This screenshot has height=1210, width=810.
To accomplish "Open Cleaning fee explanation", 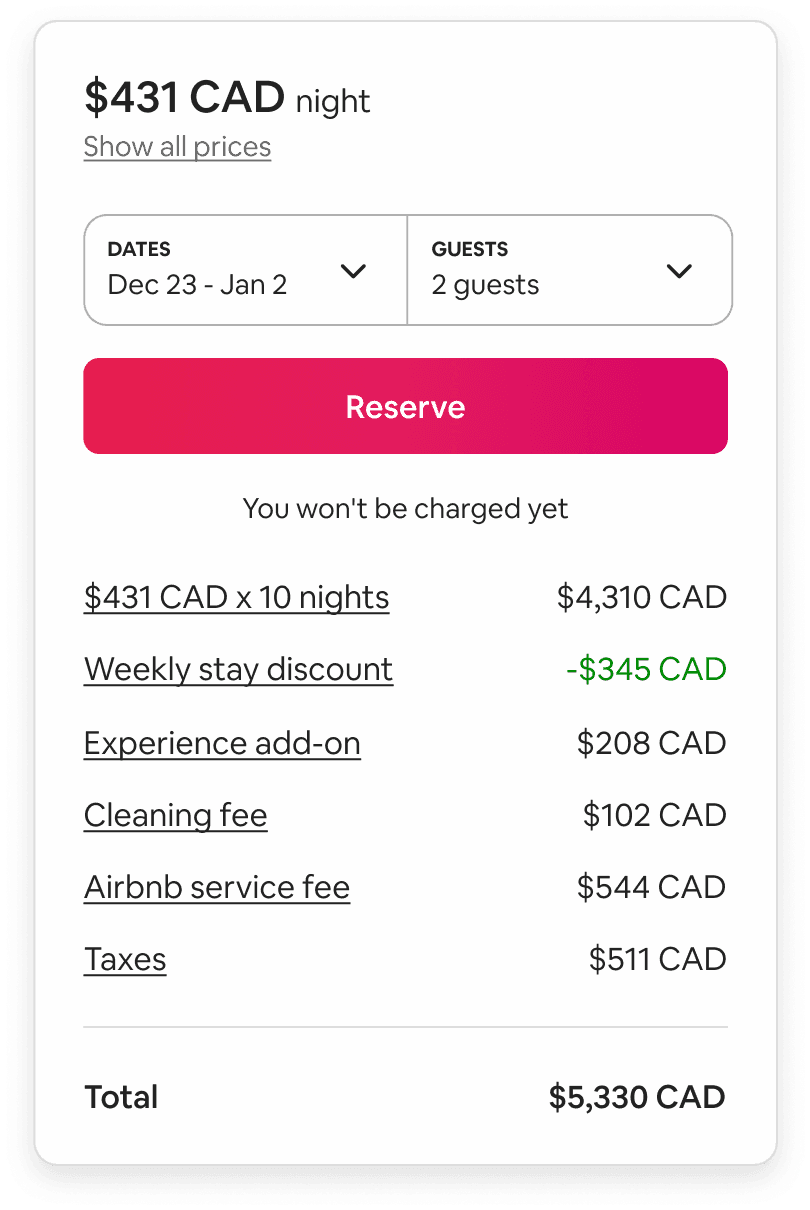I will tap(176, 816).
